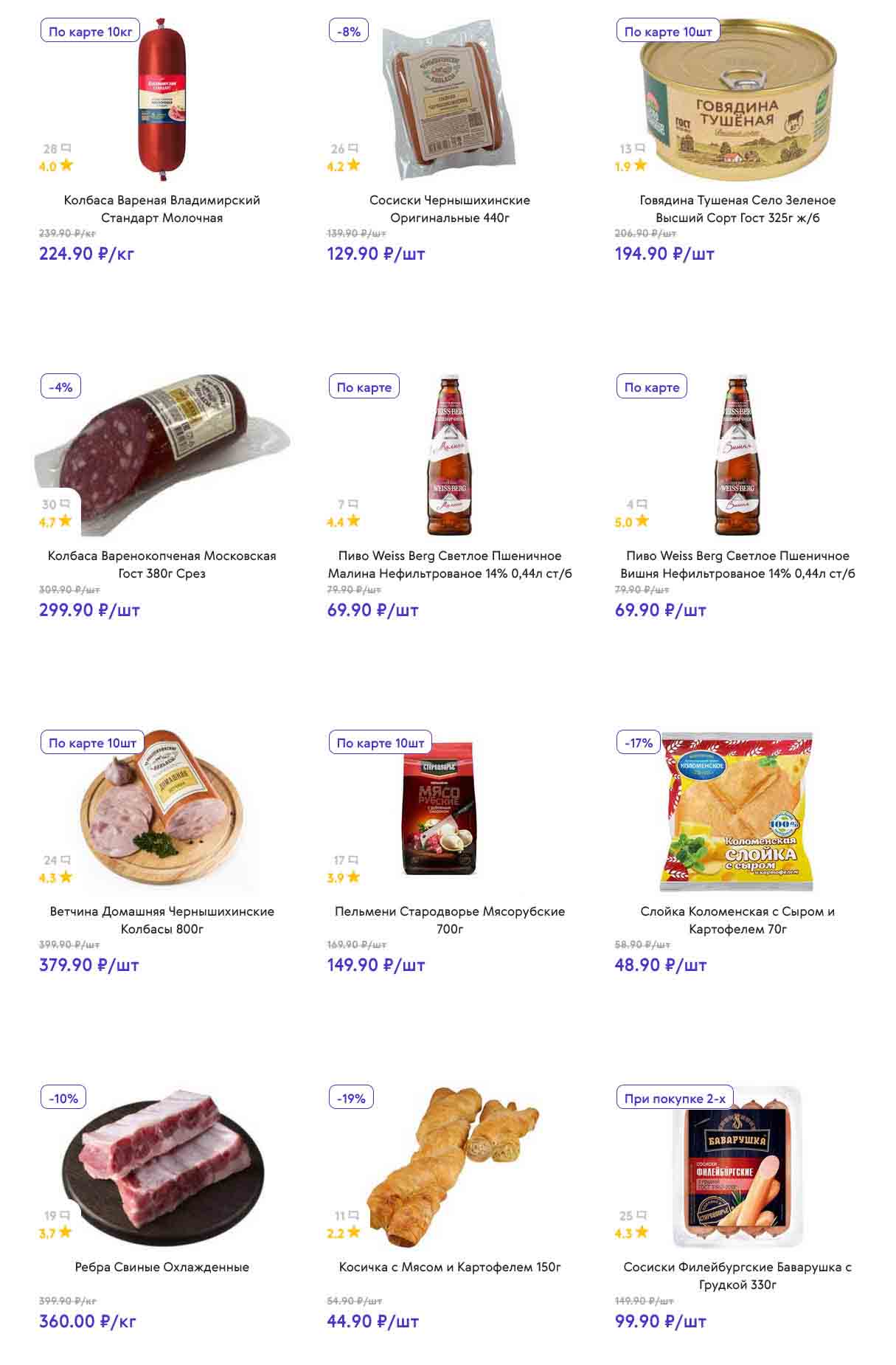Open Колбаса Вареная Владимирский Стандарт product card
Viewport: 896px width, 1365px height.
point(162,209)
